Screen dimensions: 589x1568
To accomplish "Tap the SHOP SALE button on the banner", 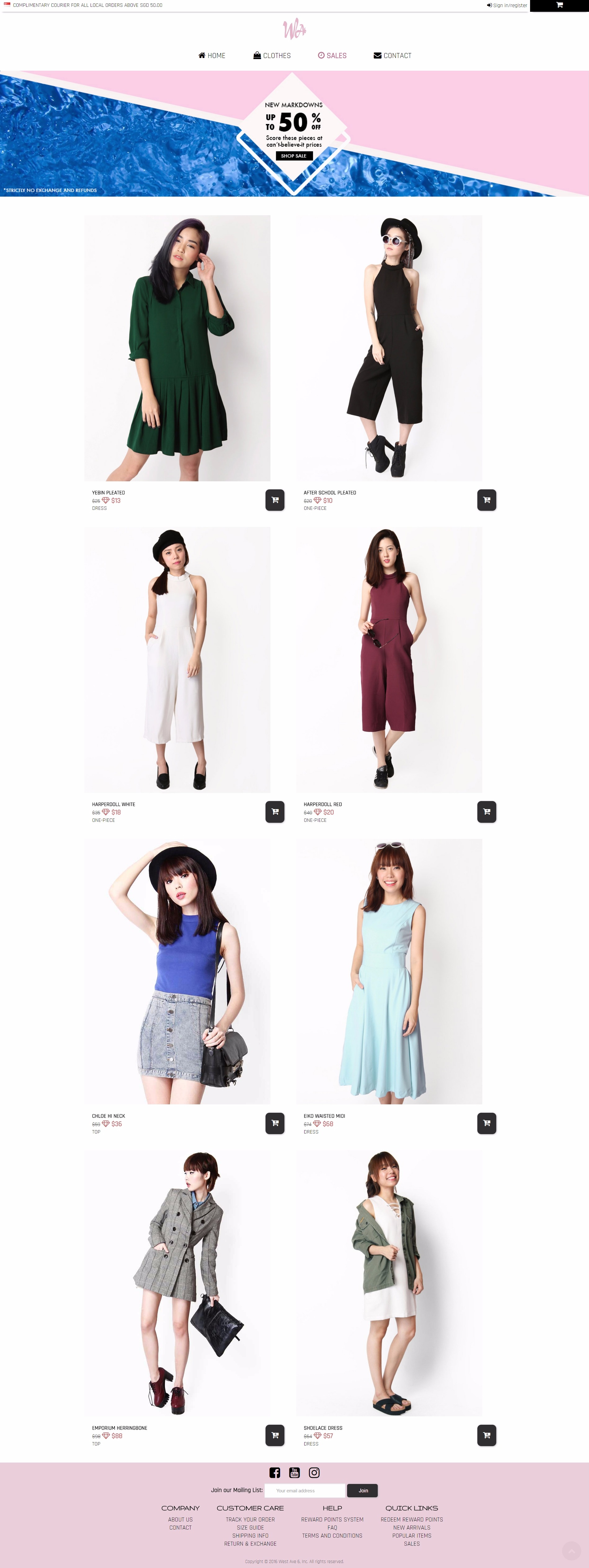I will [x=294, y=156].
